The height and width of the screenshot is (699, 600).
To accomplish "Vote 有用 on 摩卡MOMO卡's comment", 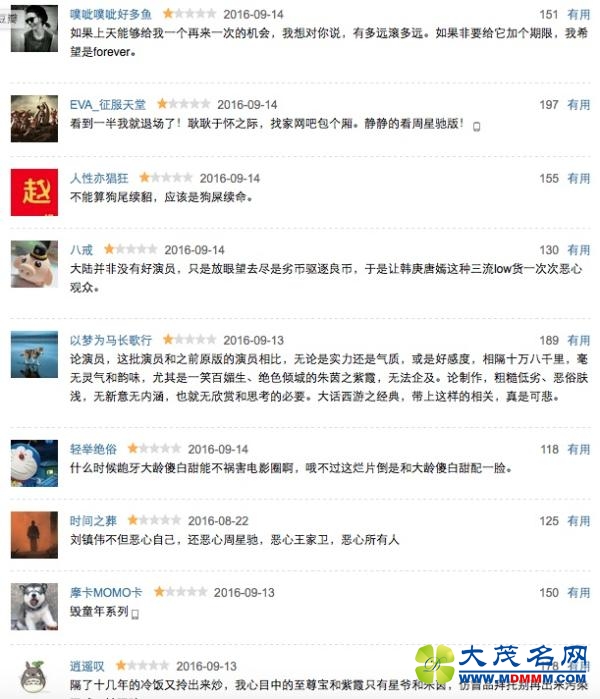I will 579,593.
